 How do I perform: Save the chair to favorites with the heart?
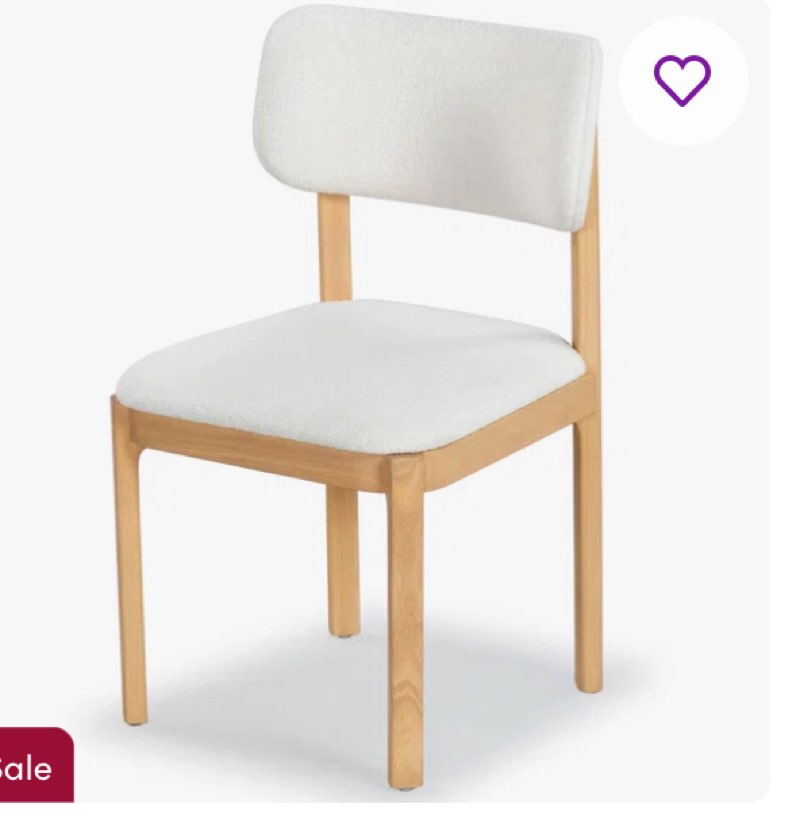coord(682,79)
